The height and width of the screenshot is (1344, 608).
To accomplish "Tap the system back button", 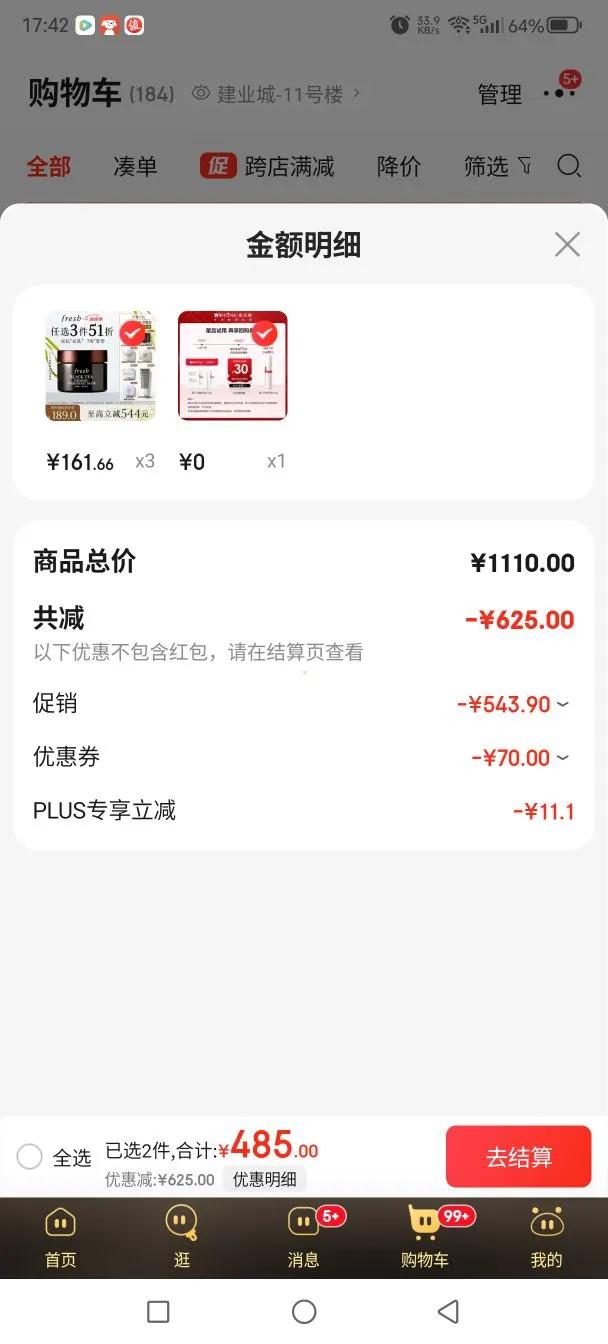I will pos(448,1311).
